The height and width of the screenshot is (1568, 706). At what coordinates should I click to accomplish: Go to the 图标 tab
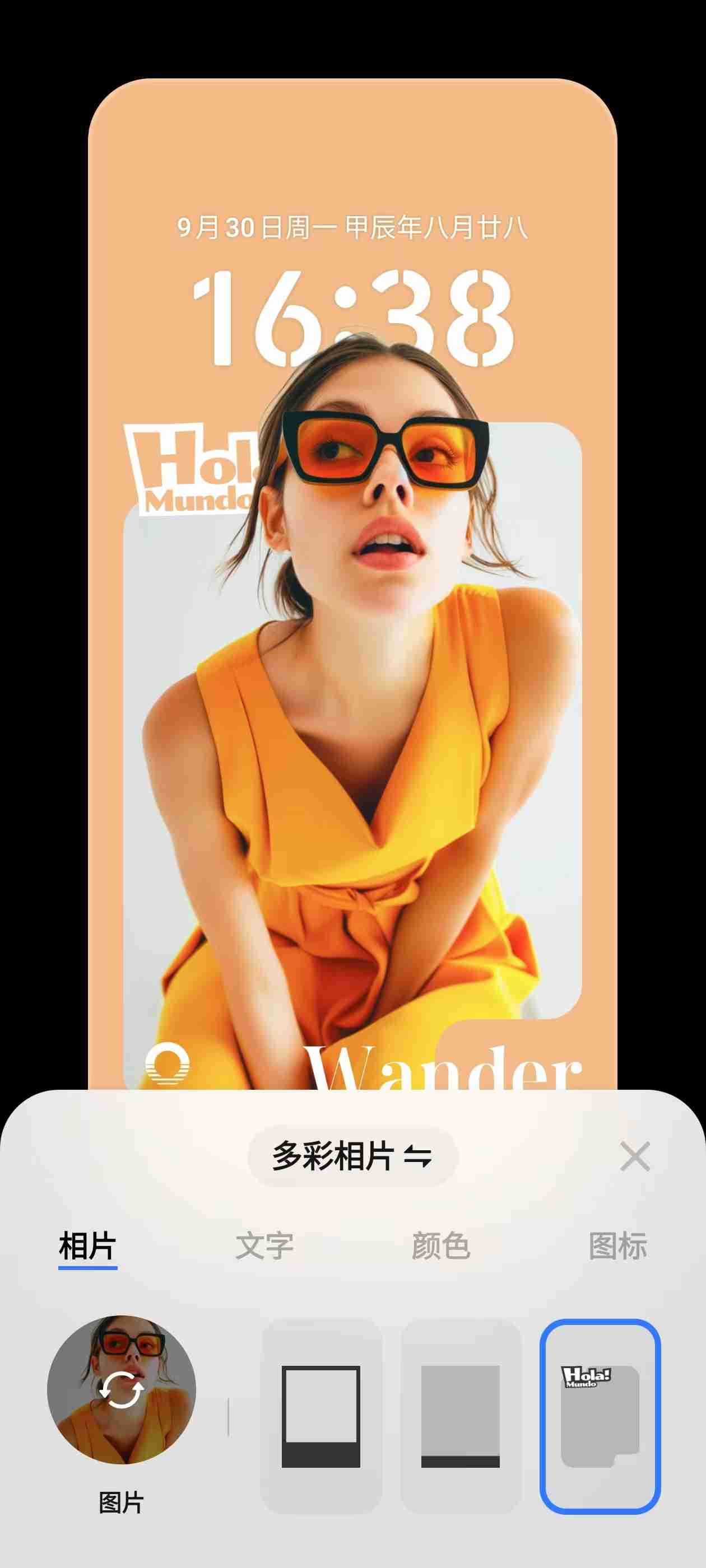[617, 1246]
